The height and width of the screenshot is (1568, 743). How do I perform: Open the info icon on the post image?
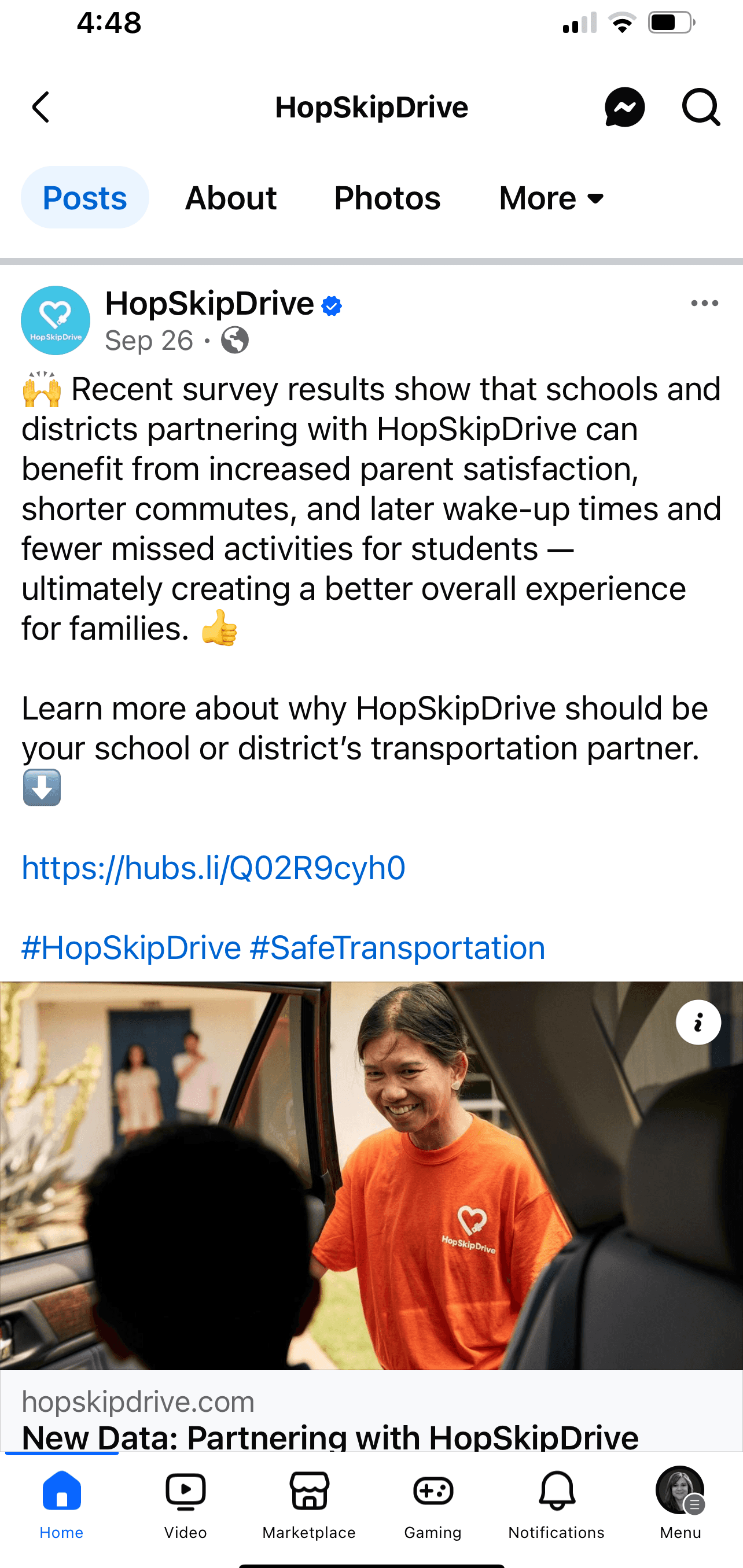698,1023
